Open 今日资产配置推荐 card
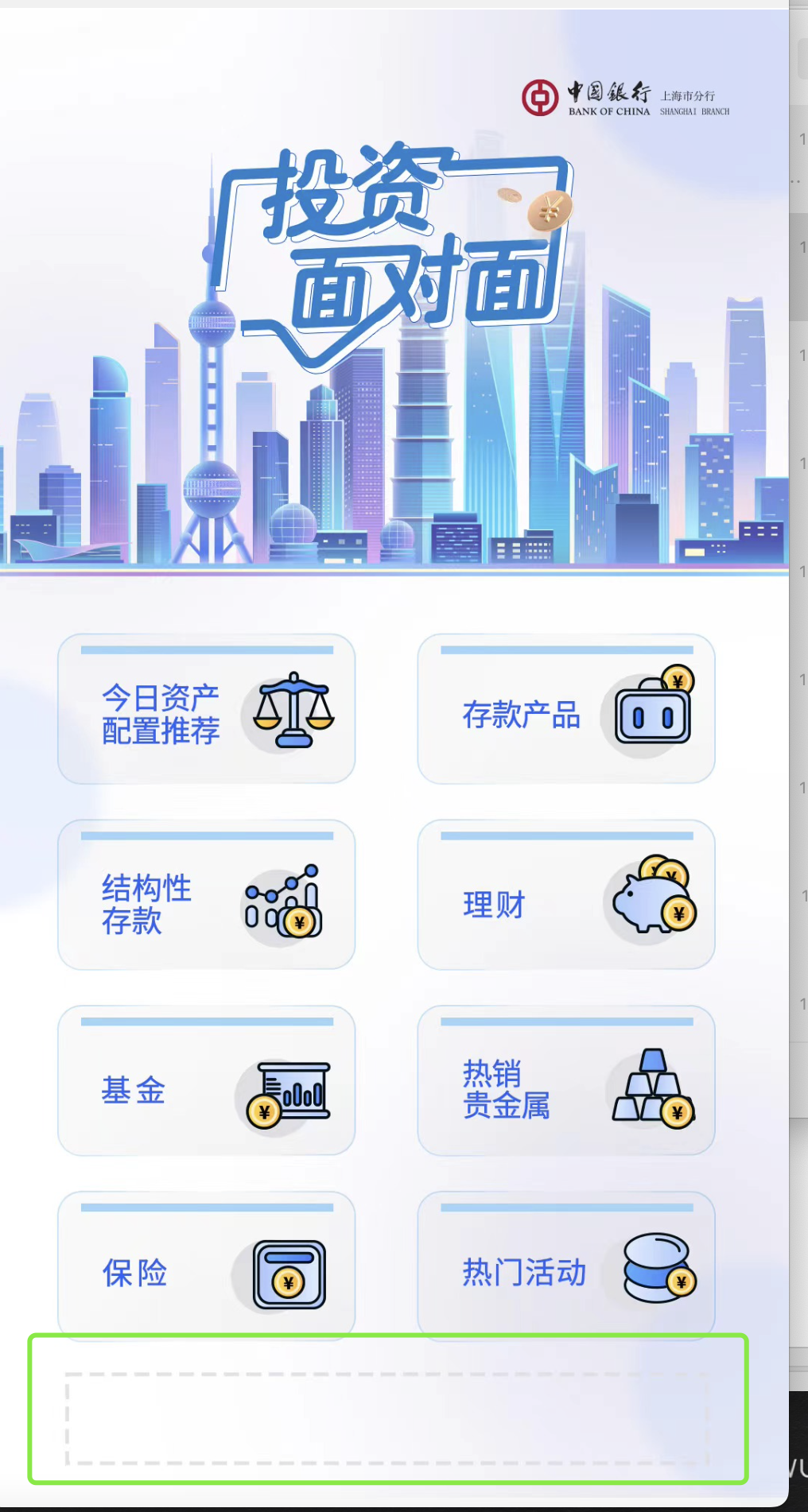The image size is (808, 1512). tap(206, 709)
